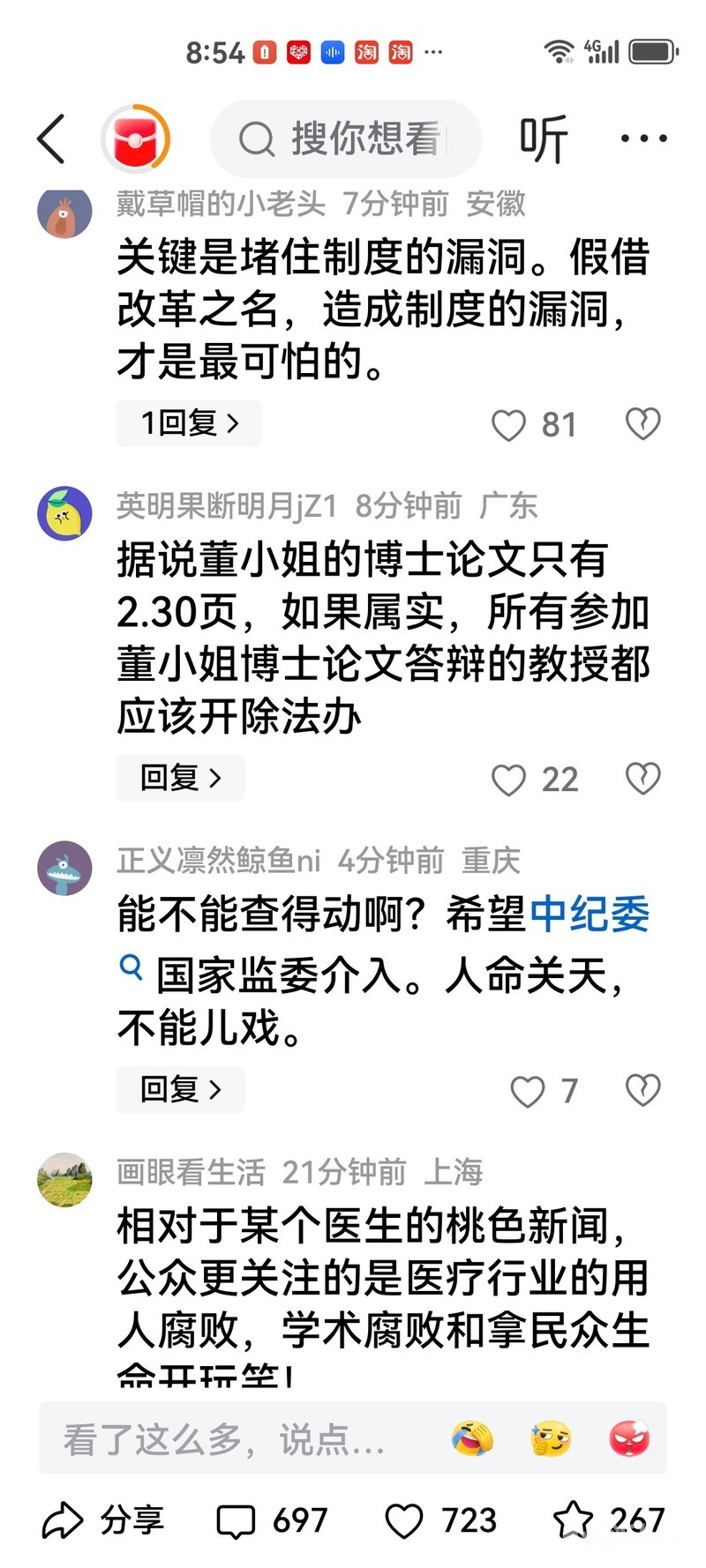The width and height of the screenshot is (706, 1568).
Task: Tap the 搜你想看 search box
Action: click(x=346, y=138)
